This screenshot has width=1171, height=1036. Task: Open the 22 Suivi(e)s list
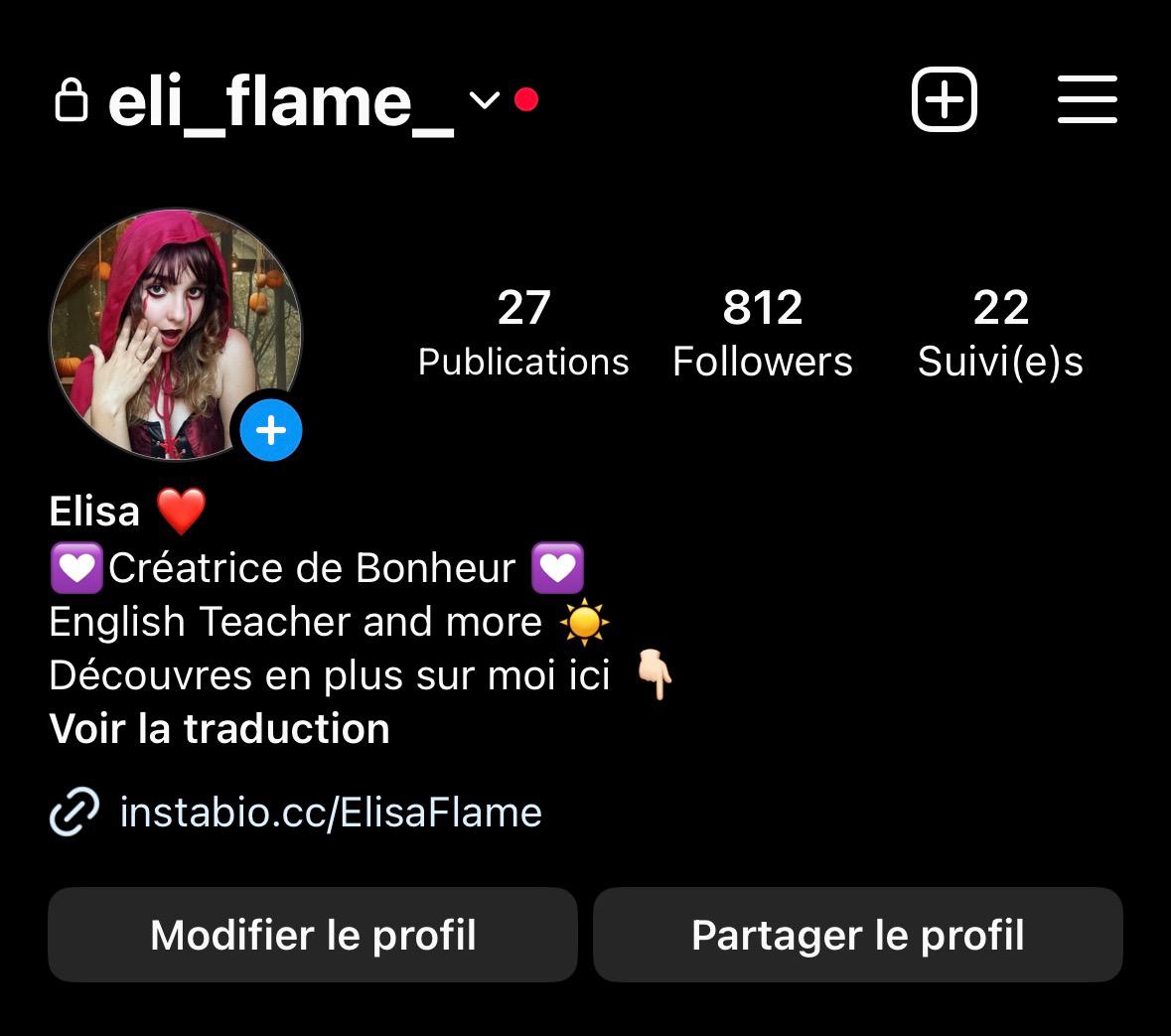999,333
